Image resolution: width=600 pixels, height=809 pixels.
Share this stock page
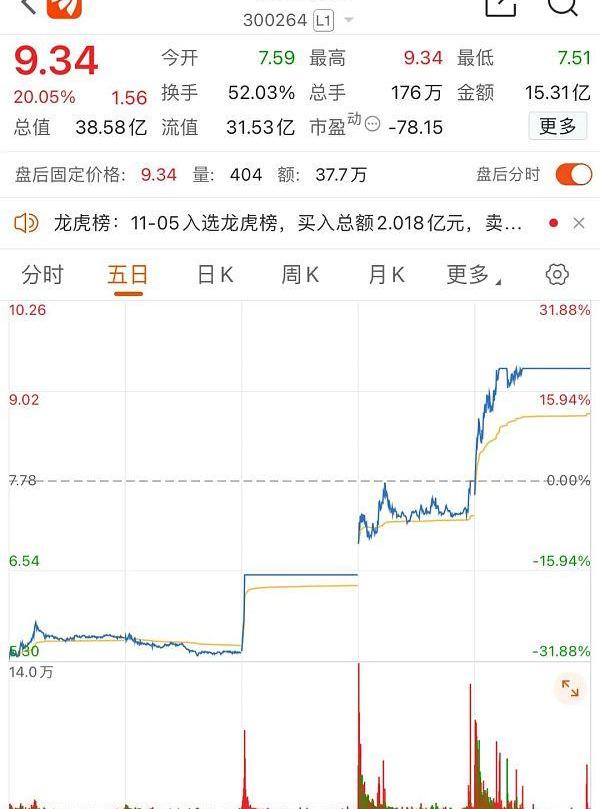(x=499, y=6)
